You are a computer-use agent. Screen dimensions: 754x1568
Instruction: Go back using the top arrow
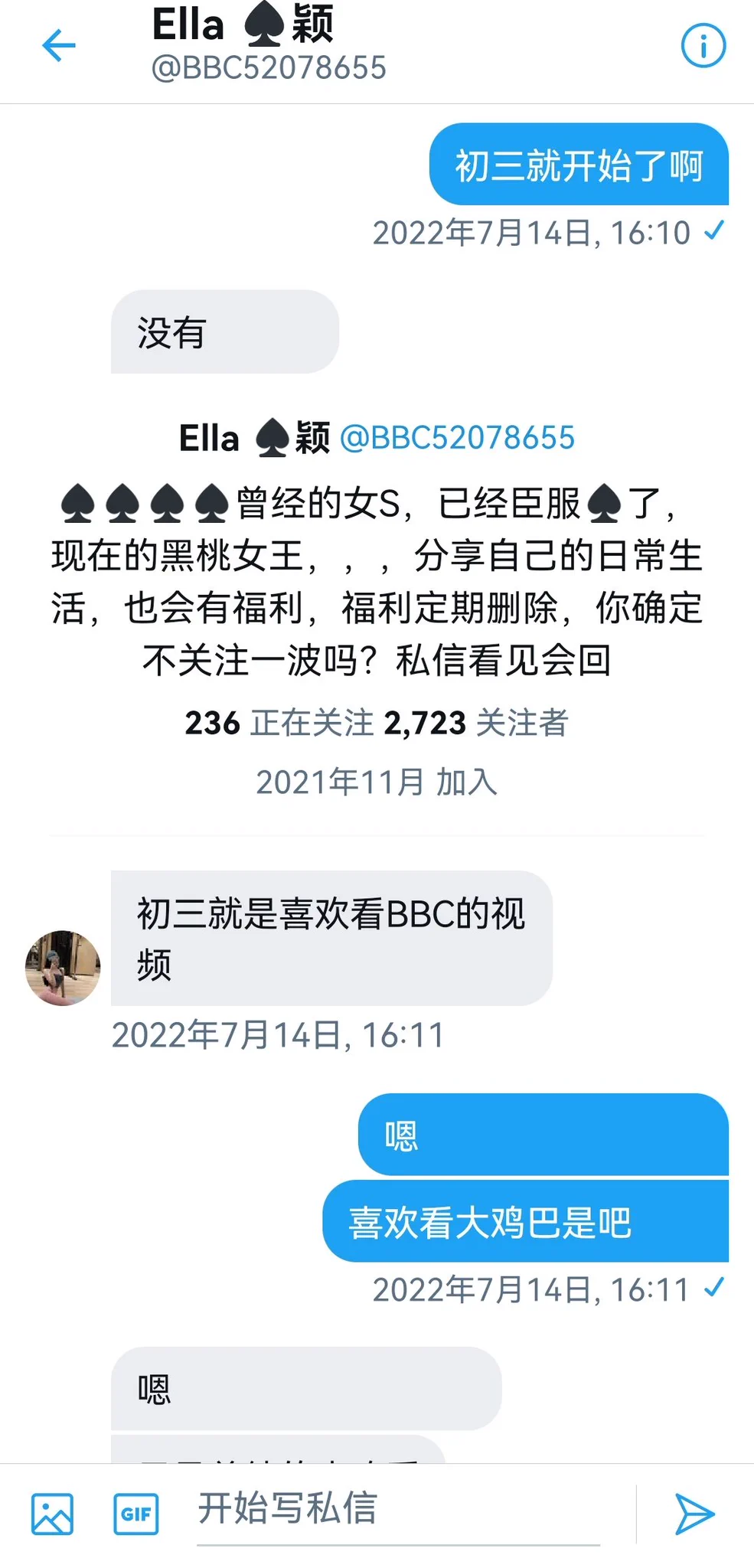pyautogui.click(x=59, y=46)
